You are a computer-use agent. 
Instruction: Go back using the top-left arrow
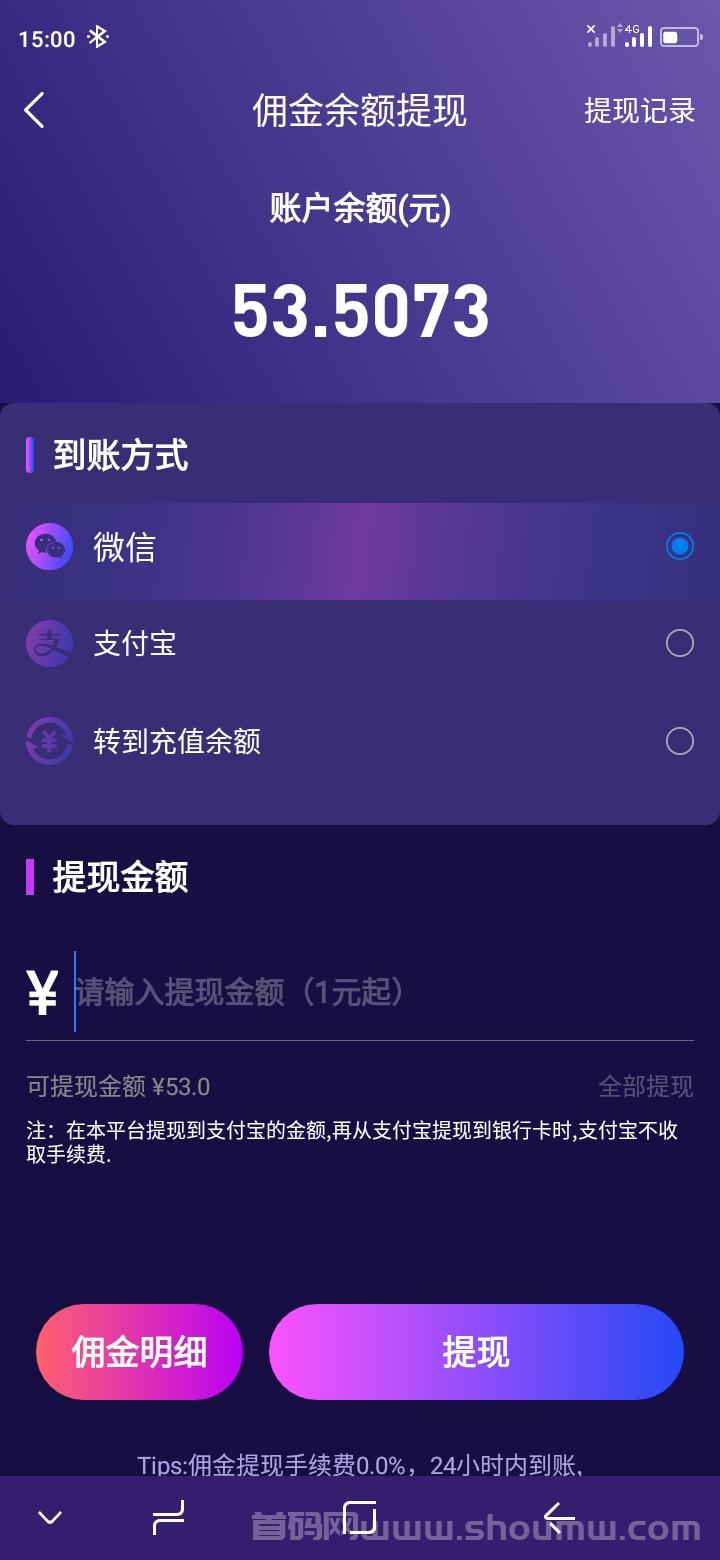tap(35, 110)
